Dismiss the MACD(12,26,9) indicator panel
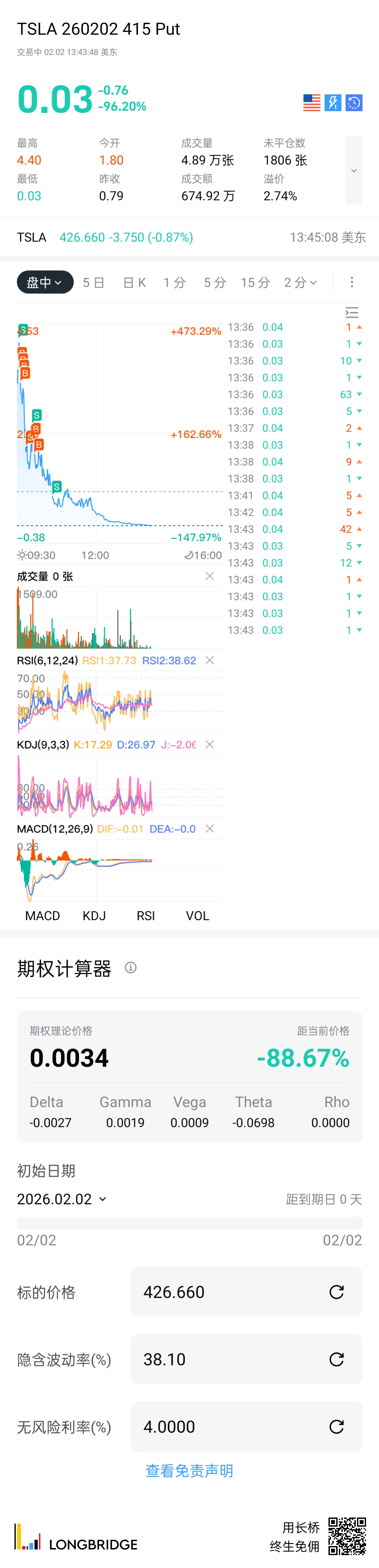This screenshot has width=379, height=1568. point(210,828)
